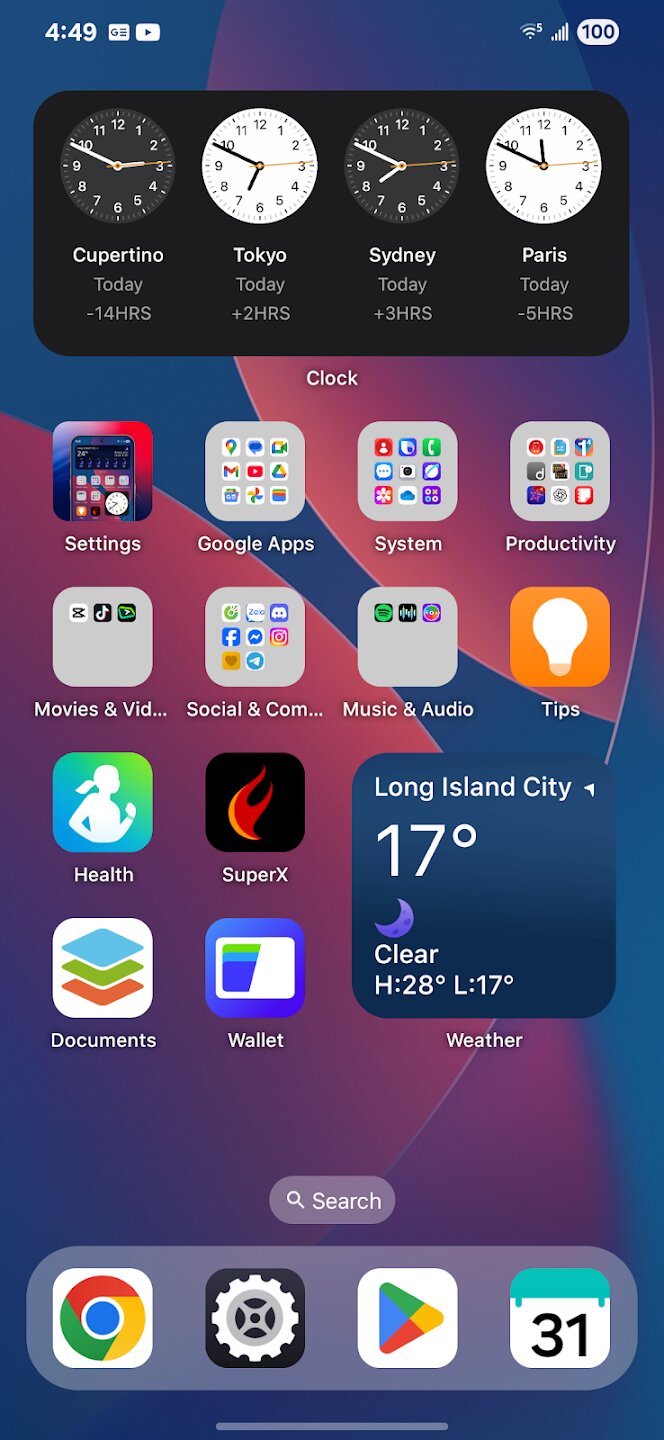Screen dimensions: 664x1440
Task: Launch the SuperX app
Action: click(255, 802)
